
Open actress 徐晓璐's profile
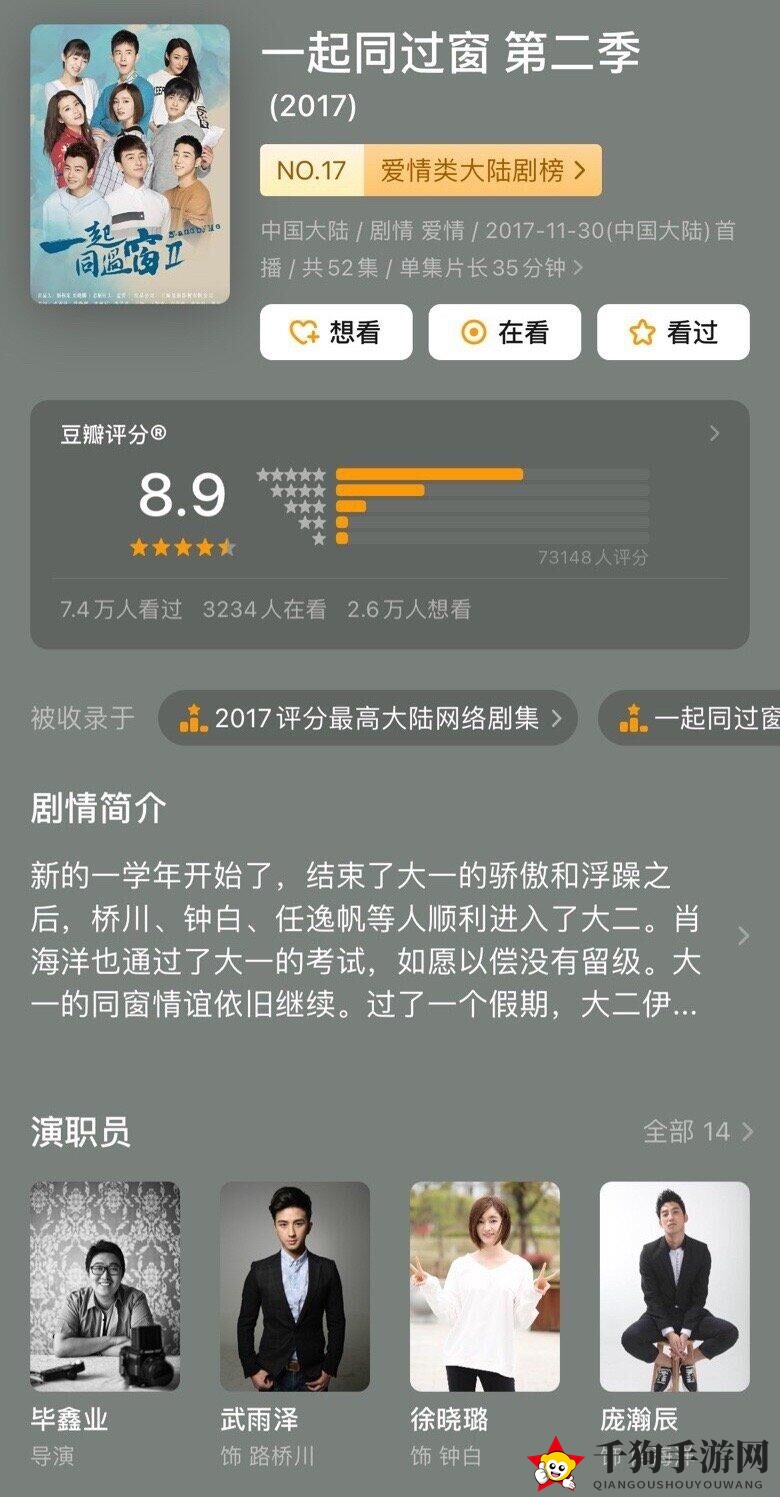(x=485, y=1287)
